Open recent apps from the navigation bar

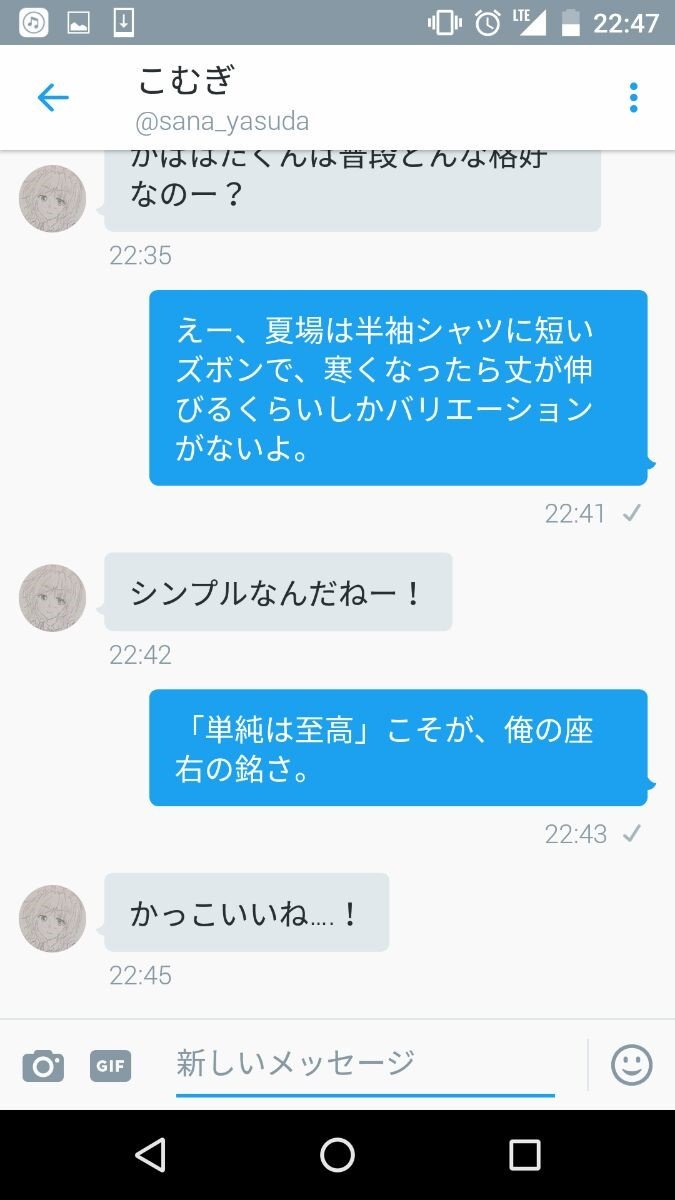(525, 1155)
